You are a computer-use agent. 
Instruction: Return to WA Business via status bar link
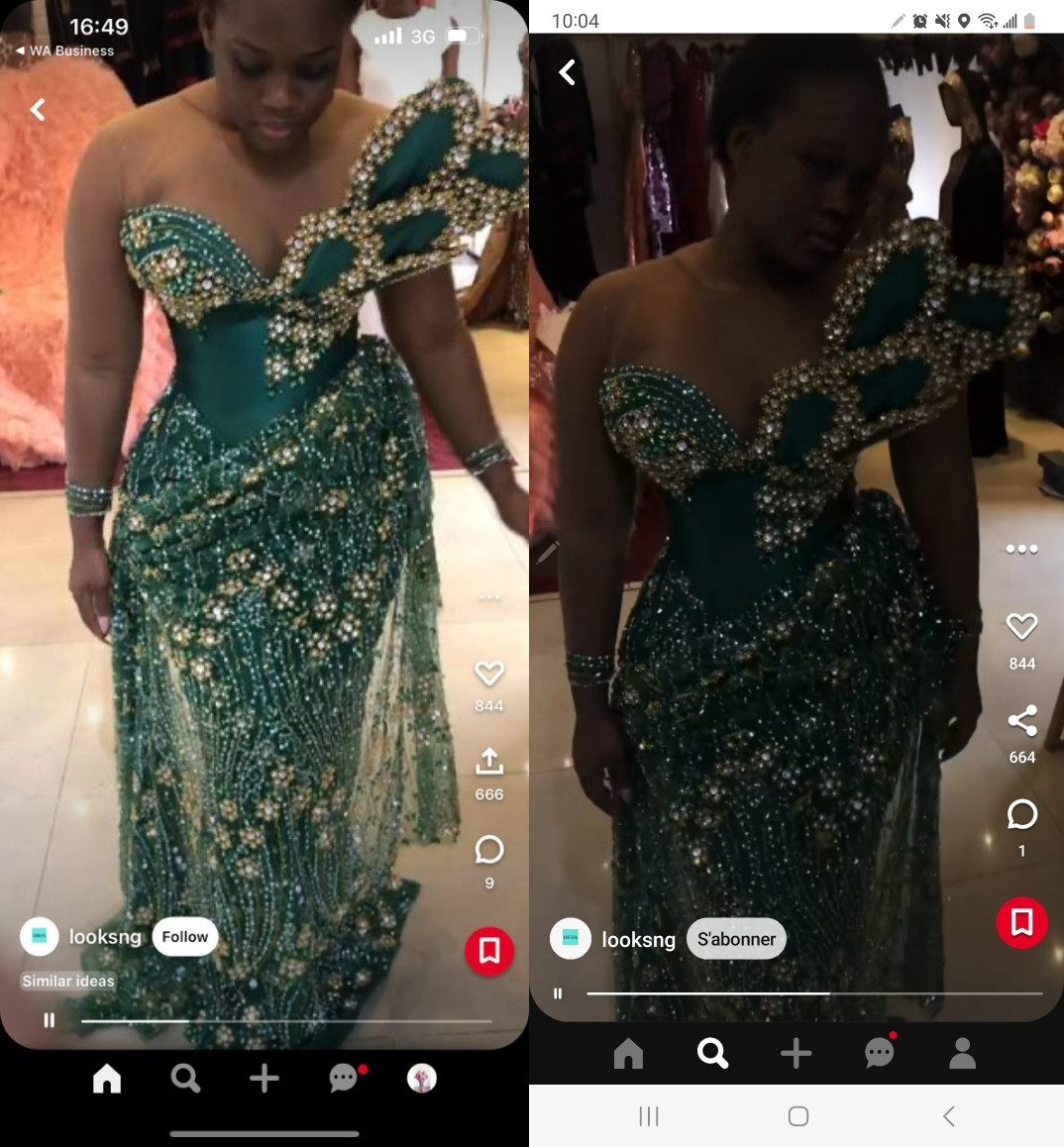pos(64,51)
